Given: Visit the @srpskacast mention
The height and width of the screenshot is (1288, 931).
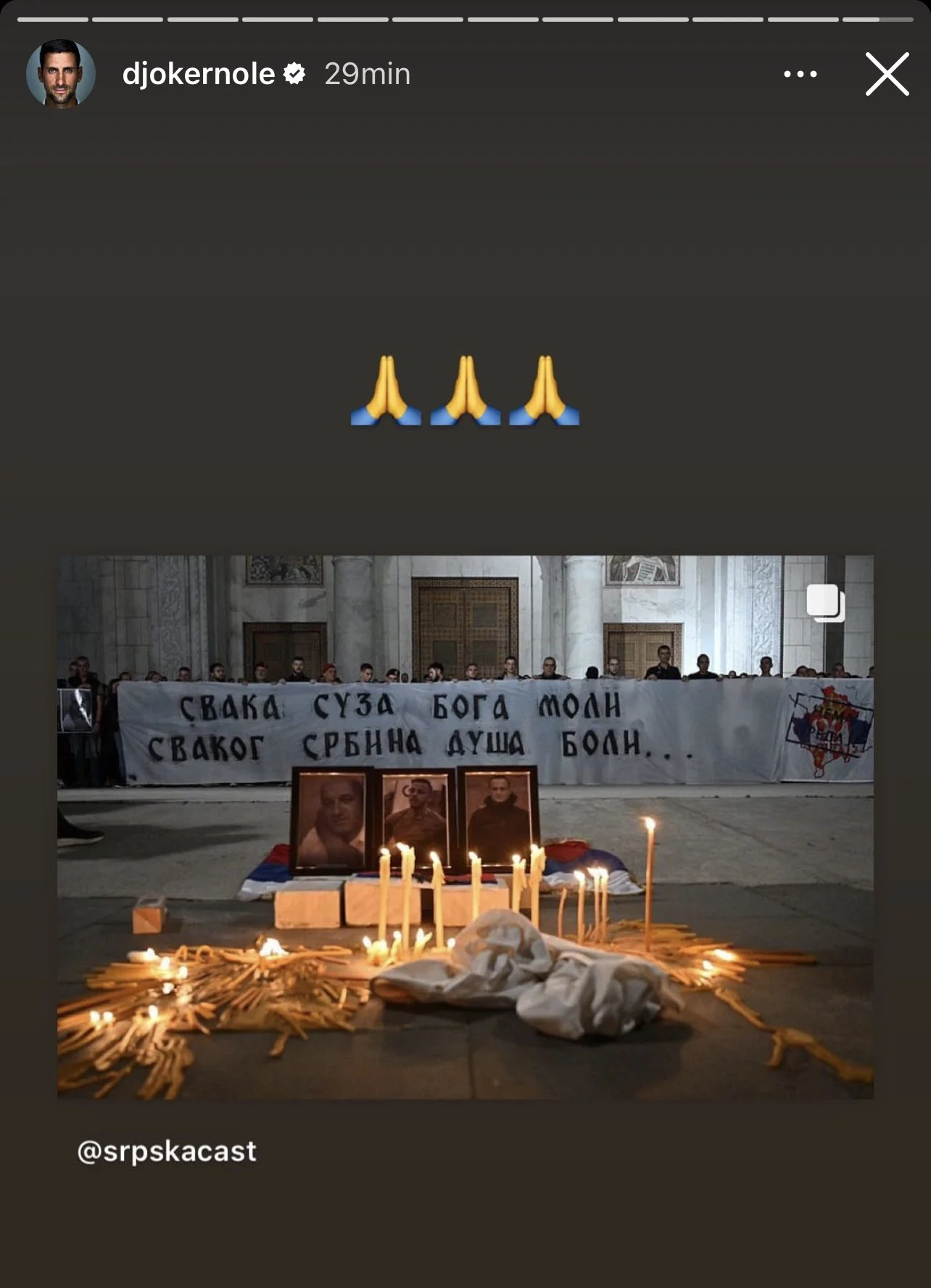Looking at the screenshot, I should pyautogui.click(x=167, y=1152).
